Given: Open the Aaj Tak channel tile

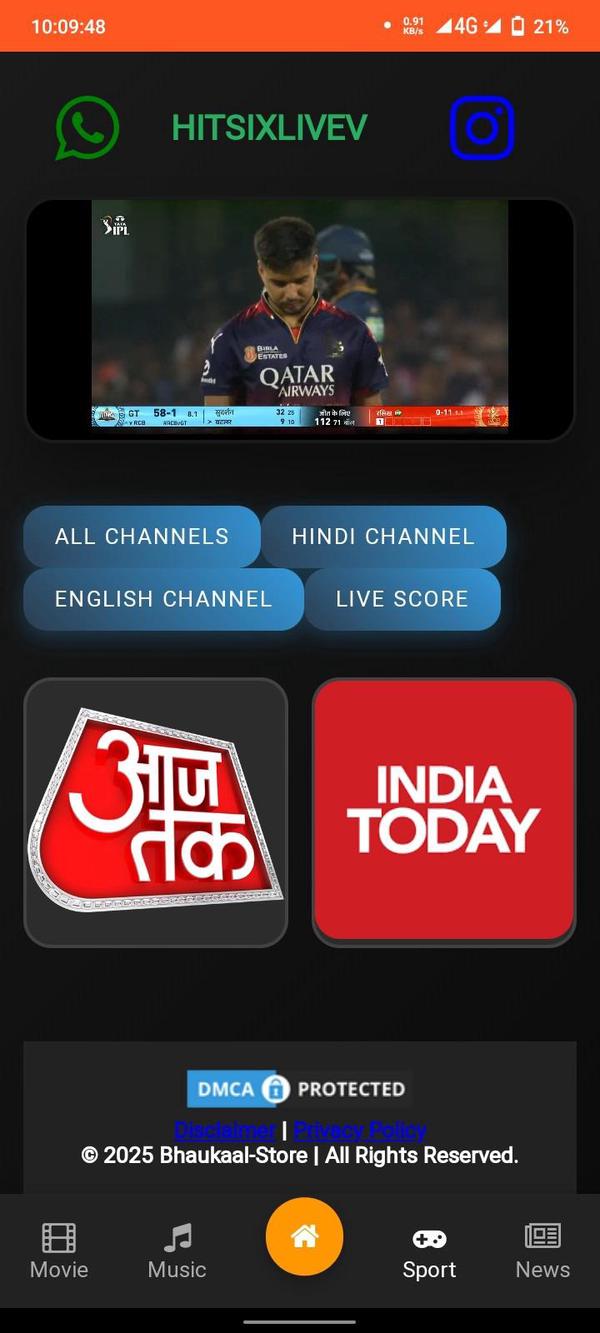Looking at the screenshot, I should (x=156, y=812).
